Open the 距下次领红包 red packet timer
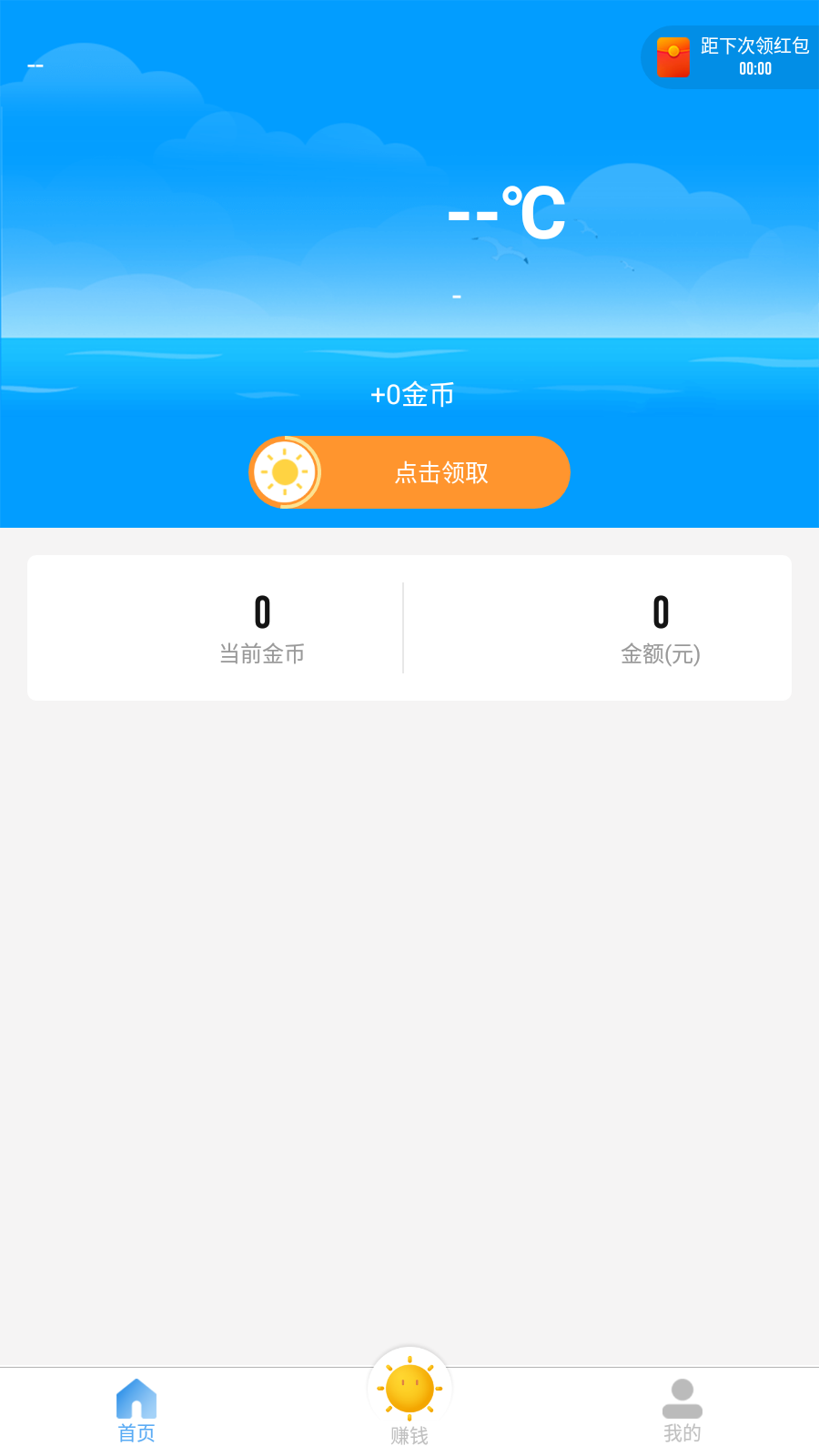Image resolution: width=819 pixels, height=1456 pixels. pos(730,57)
